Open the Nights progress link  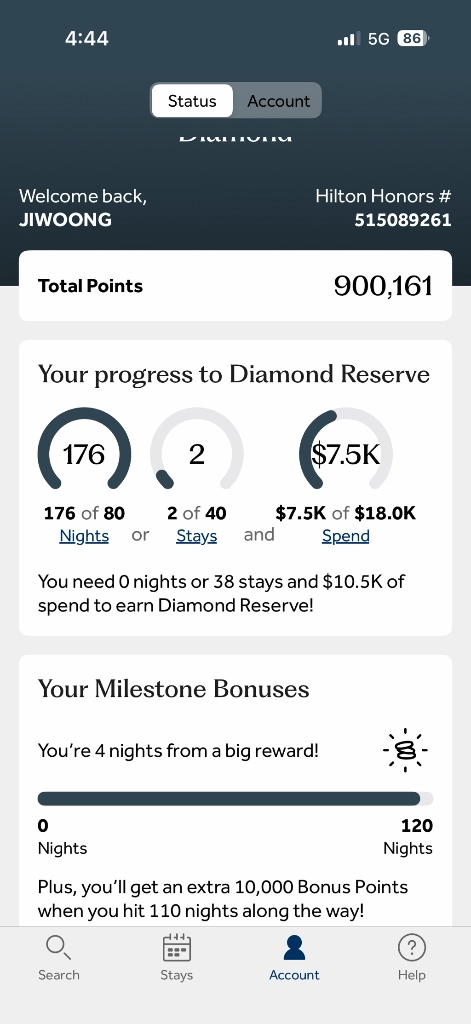(84, 536)
